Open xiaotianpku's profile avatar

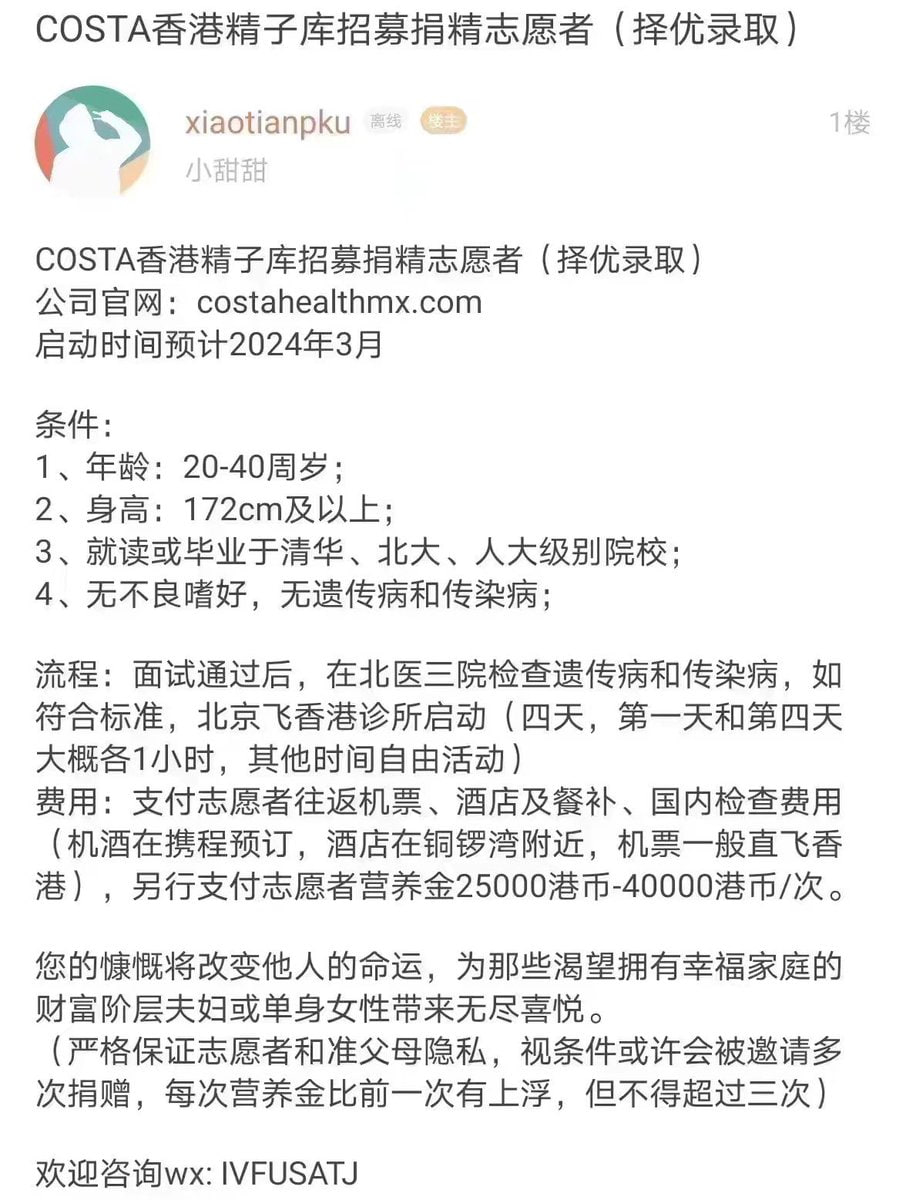pos(92,141)
